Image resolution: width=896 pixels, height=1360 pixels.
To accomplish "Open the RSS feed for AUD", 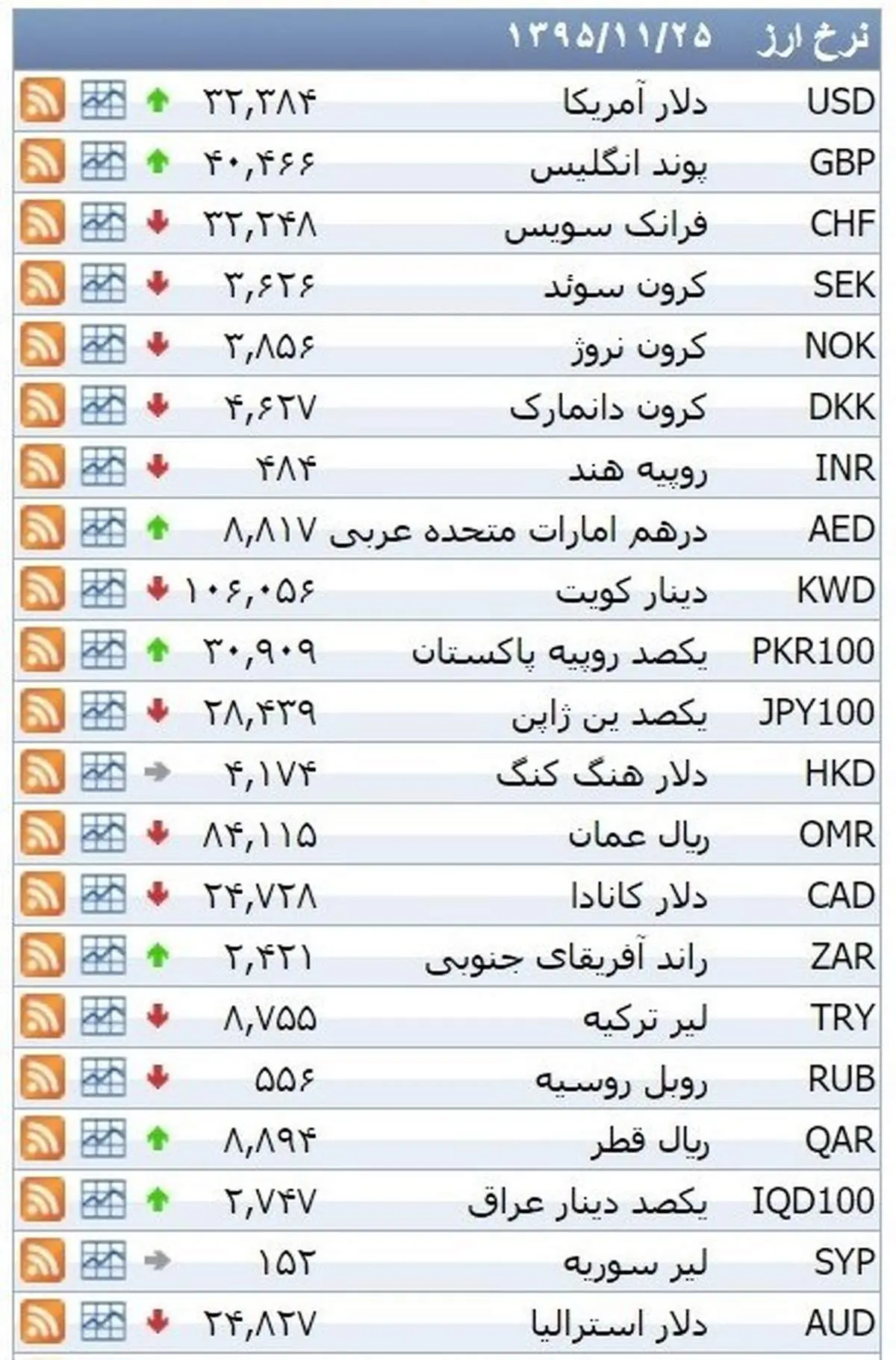I will [x=43, y=1323].
